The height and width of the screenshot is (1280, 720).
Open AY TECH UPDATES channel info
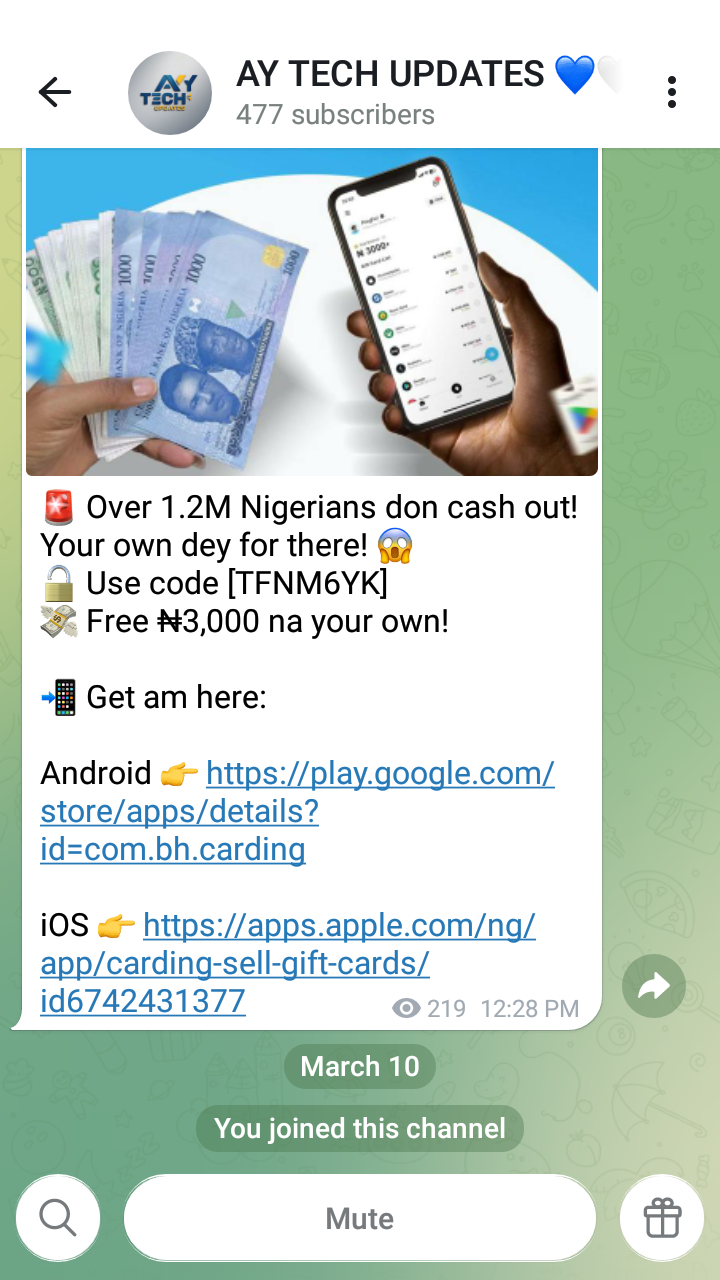(390, 92)
